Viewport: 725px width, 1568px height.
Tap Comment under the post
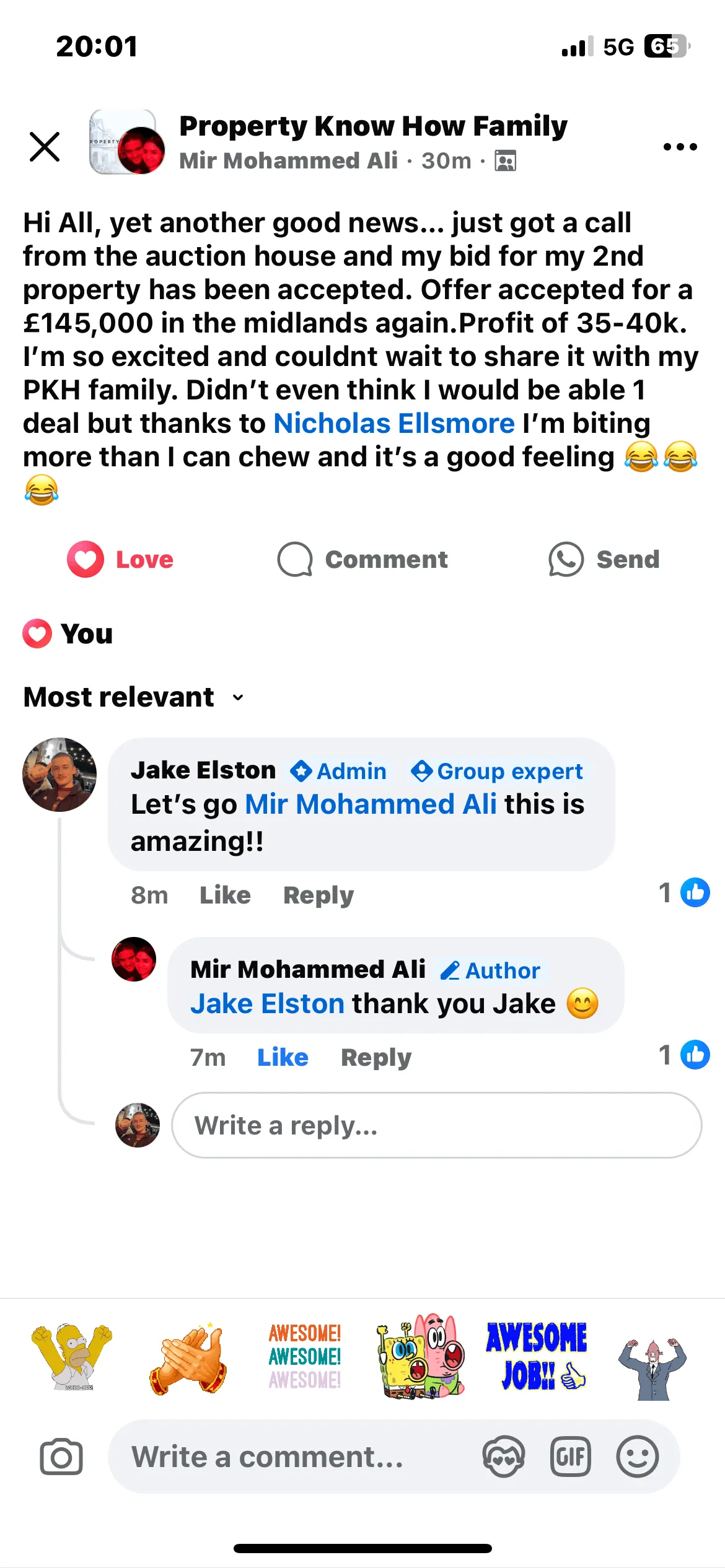[x=362, y=559]
